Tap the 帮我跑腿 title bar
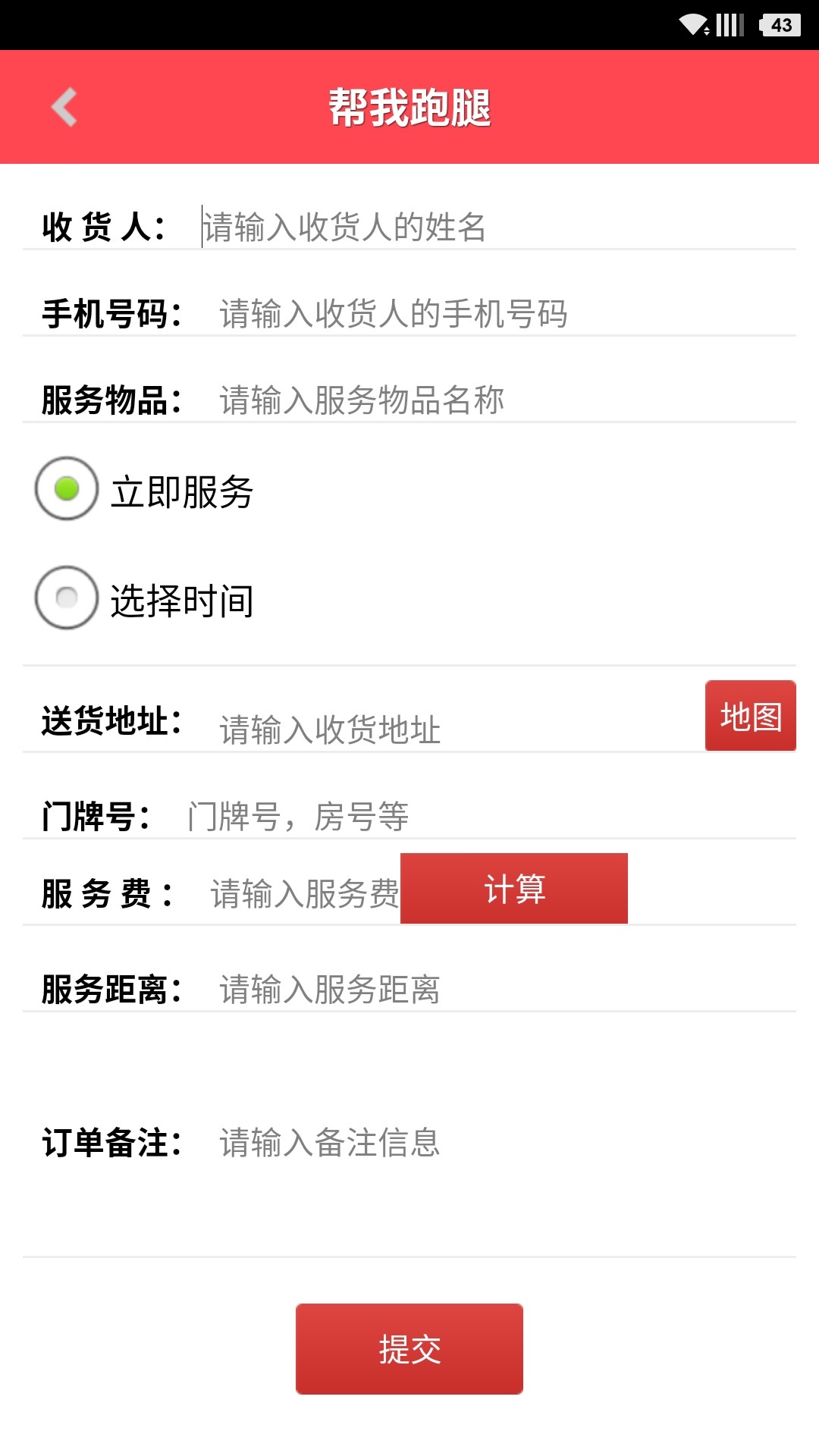Viewport: 819px width, 1456px height. point(409,106)
